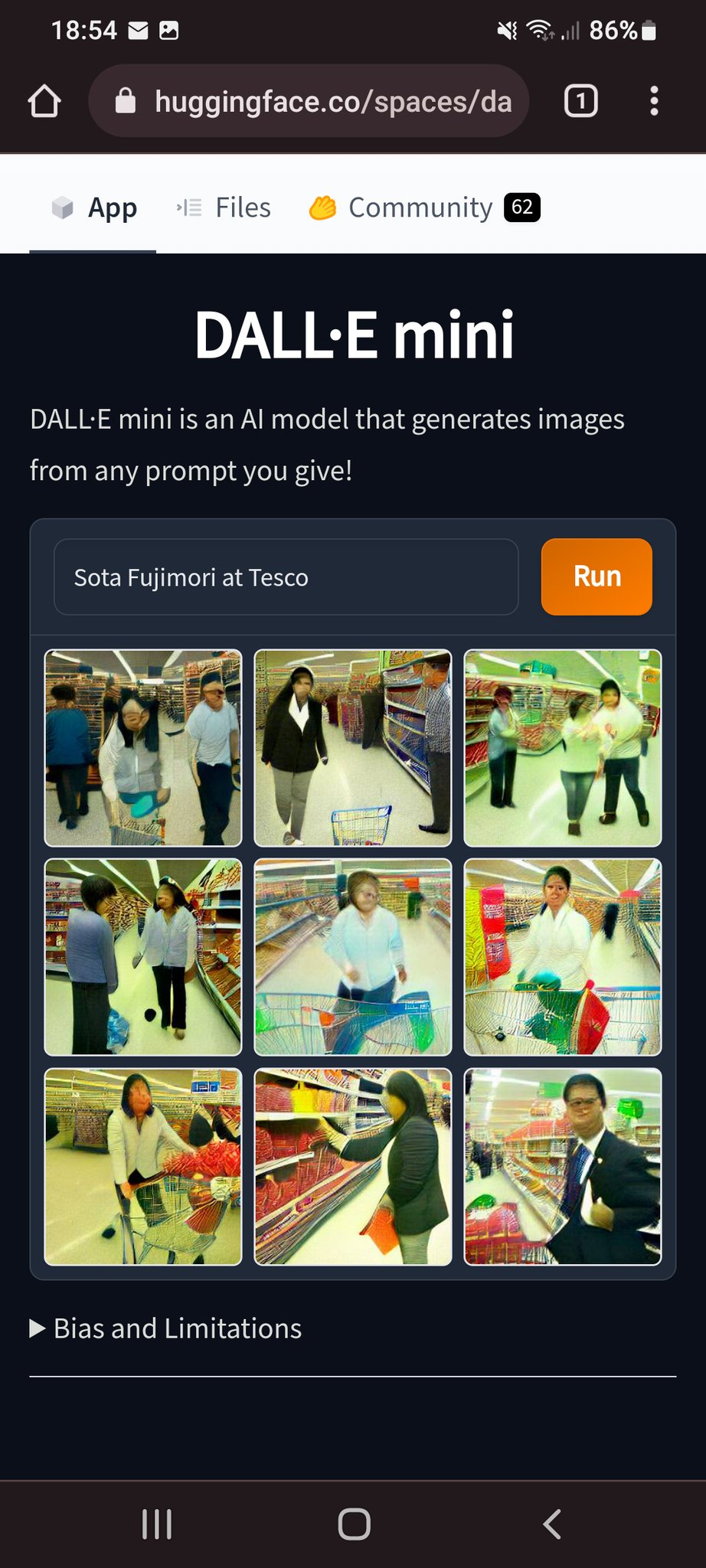Switch to the Files tab

(224, 207)
